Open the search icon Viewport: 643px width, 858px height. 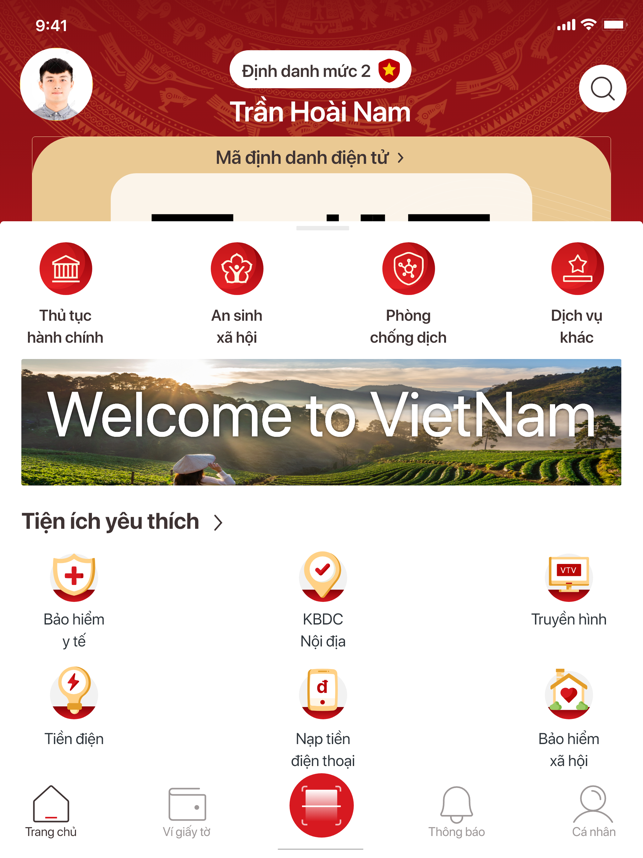click(x=602, y=90)
